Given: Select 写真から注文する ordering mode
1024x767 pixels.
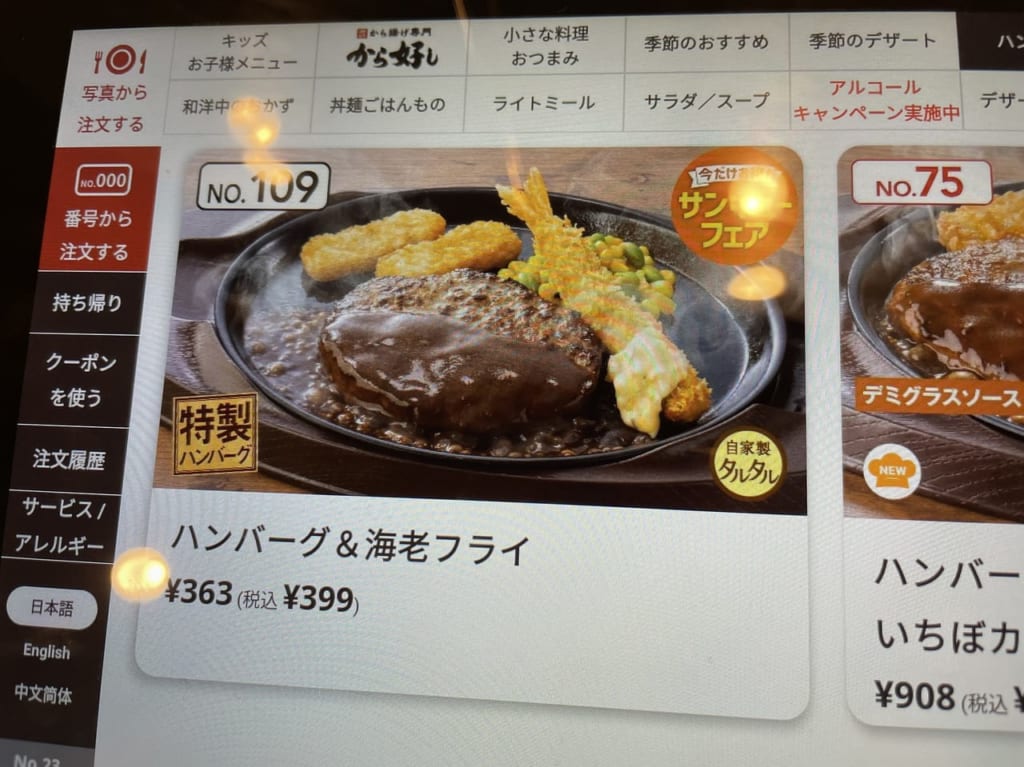Looking at the screenshot, I should [114, 88].
